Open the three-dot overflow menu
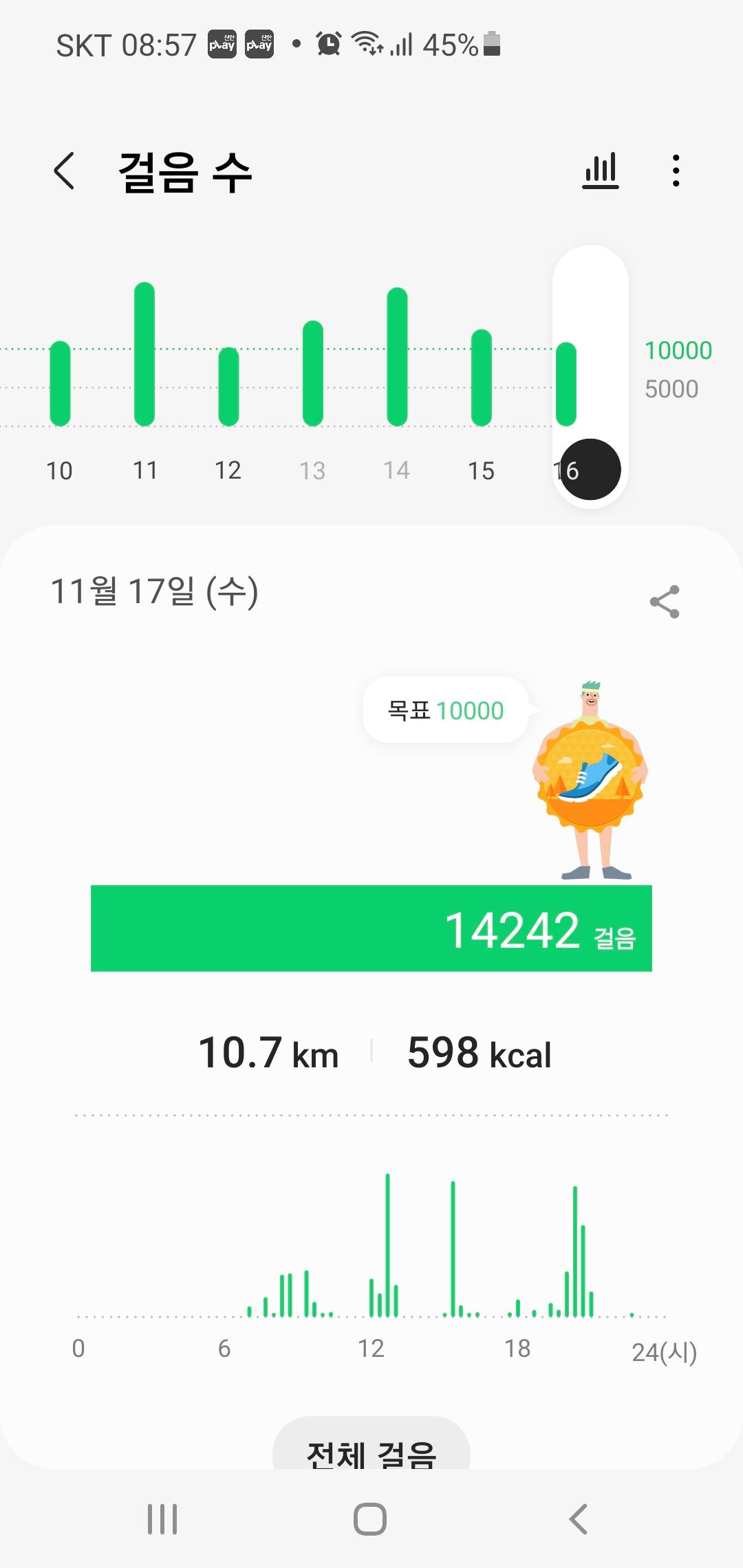The height and width of the screenshot is (1568, 743). (676, 171)
